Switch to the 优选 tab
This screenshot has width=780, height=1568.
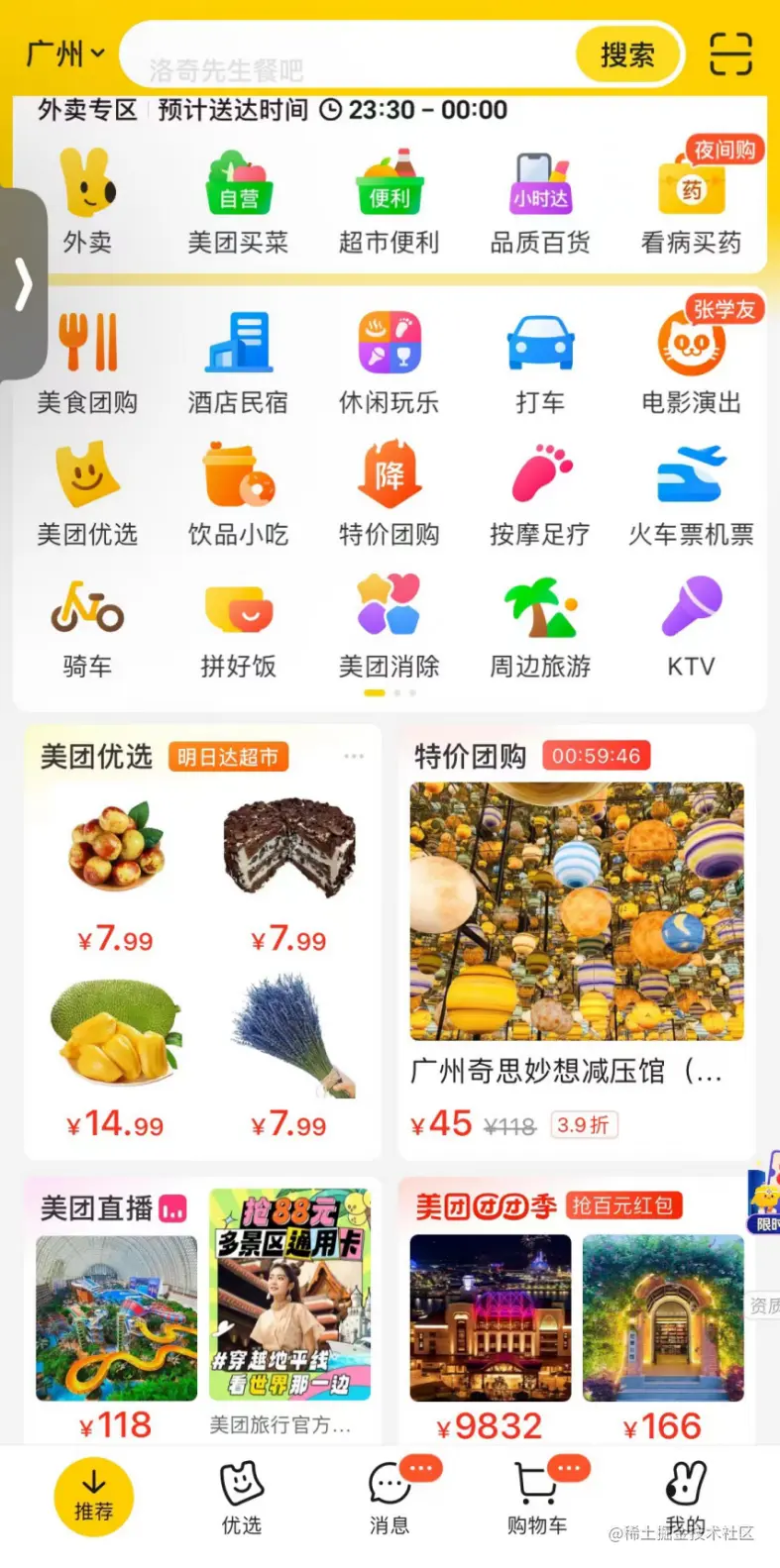tap(241, 1499)
